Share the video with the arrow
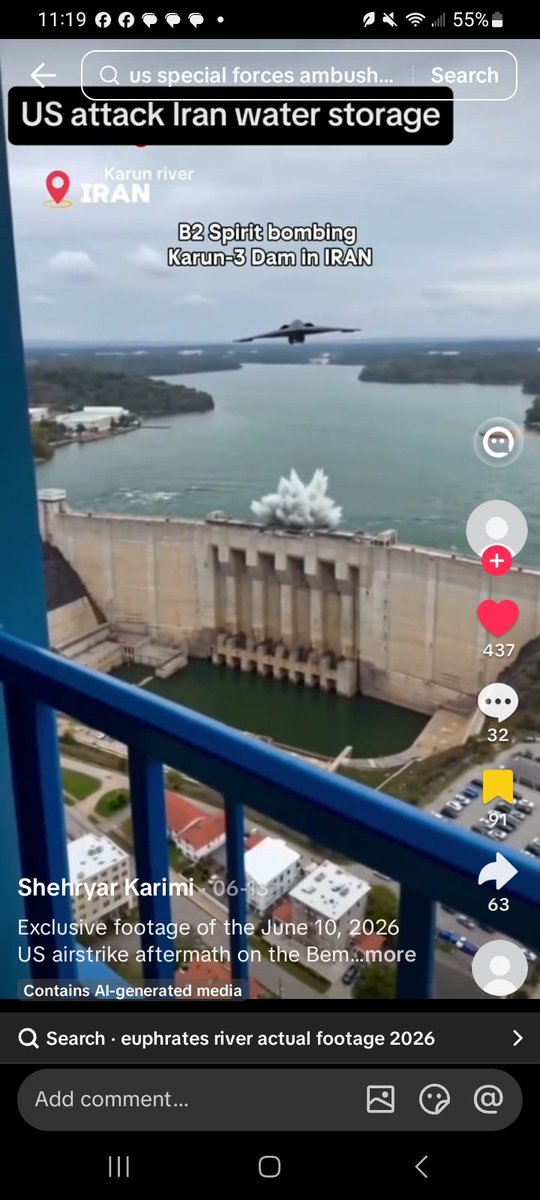Image resolution: width=540 pixels, height=1200 pixels. pyautogui.click(x=498, y=872)
